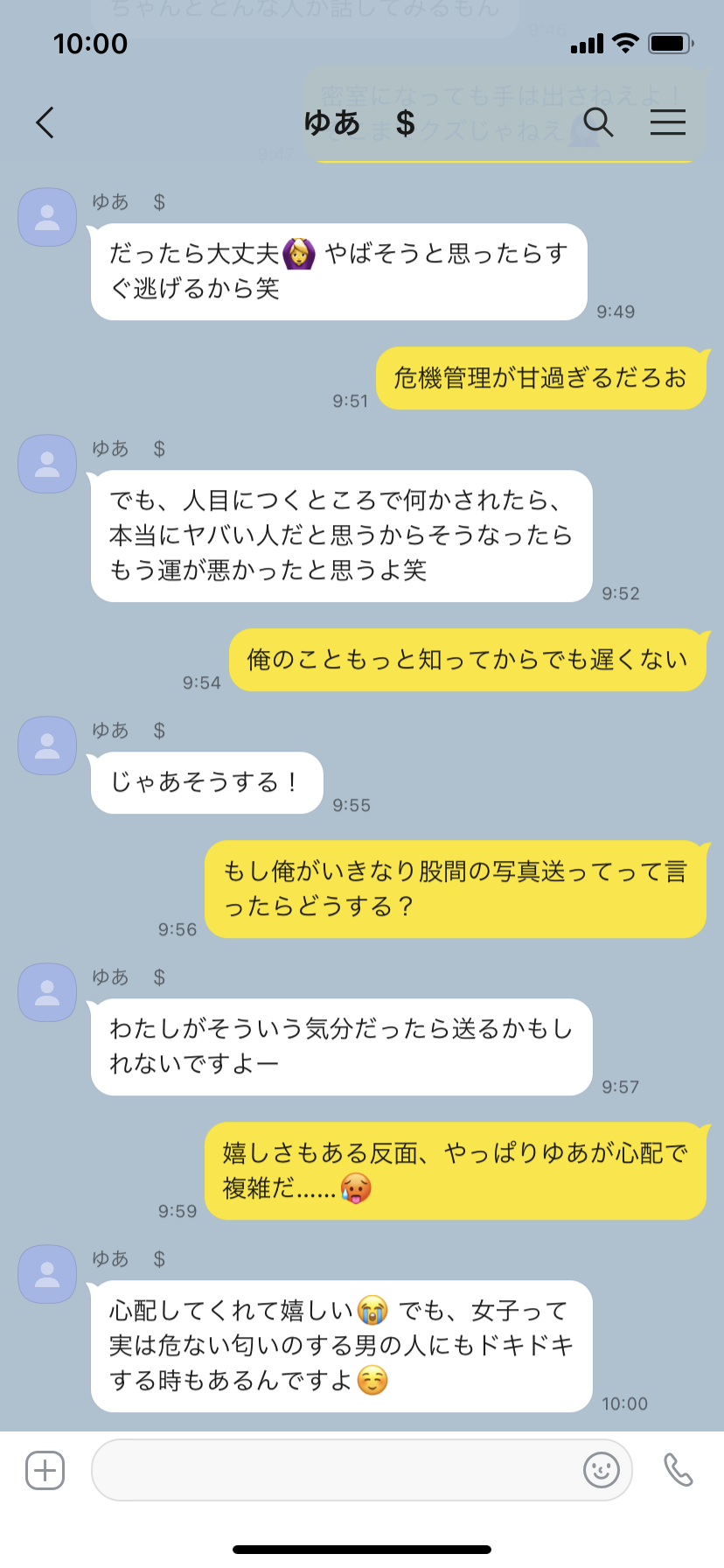
Task: Go back to the chat list
Action: point(45,122)
